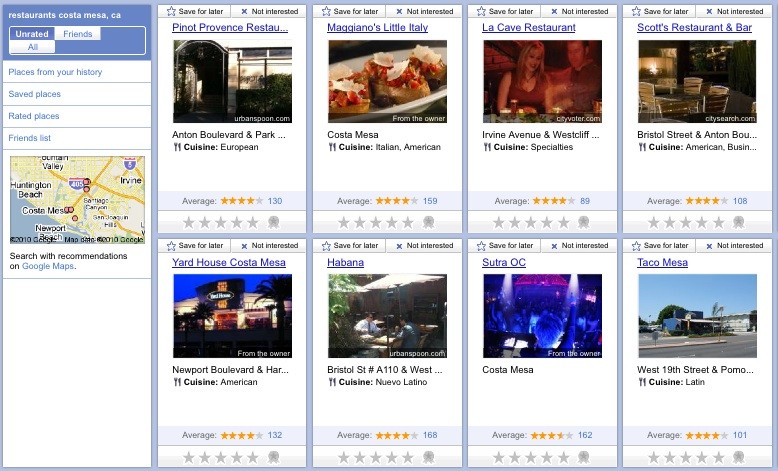The width and height of the screenshot is (778, 471).
Task: Save Sutra OC for later
Action: point(506,245)
